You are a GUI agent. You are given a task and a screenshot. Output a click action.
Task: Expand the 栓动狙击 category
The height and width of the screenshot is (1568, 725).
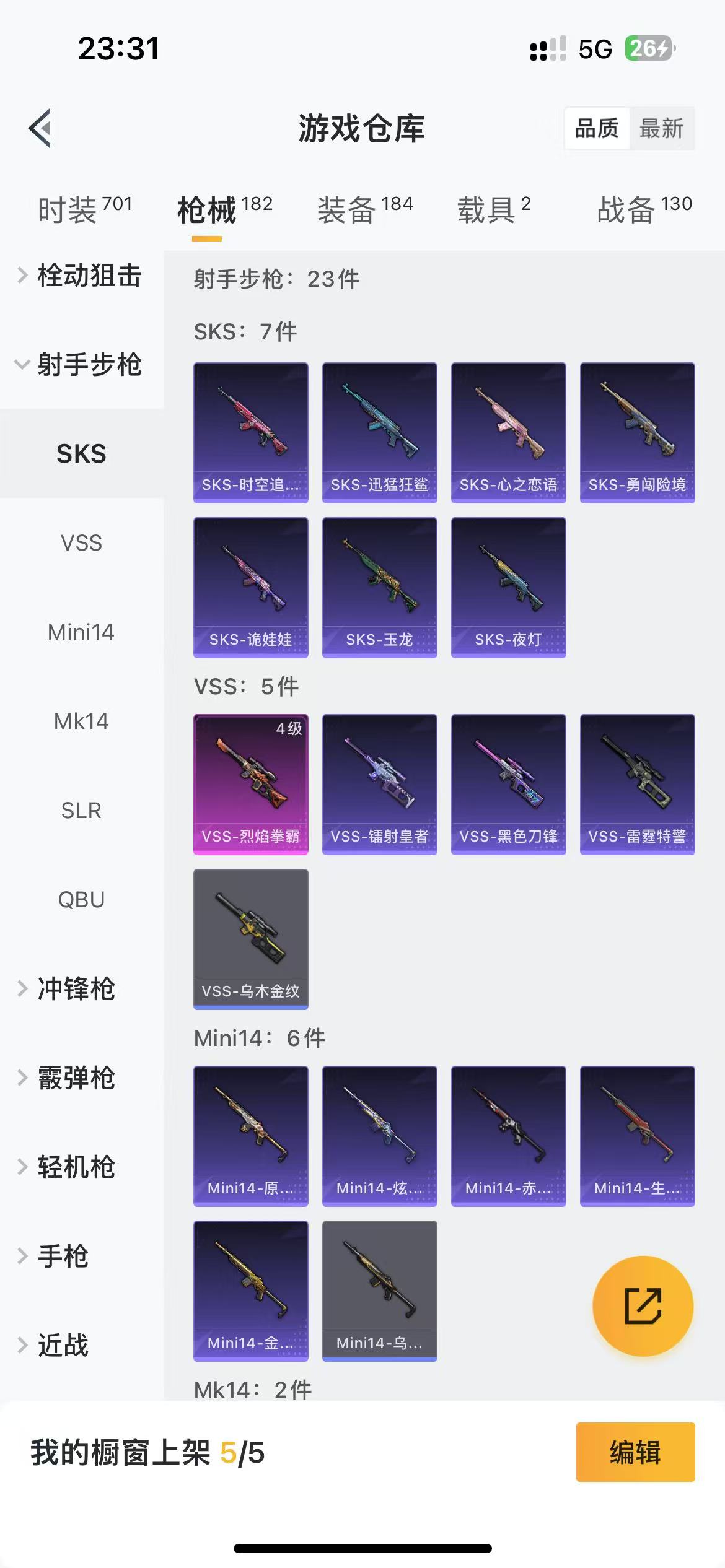coord(81,276)
